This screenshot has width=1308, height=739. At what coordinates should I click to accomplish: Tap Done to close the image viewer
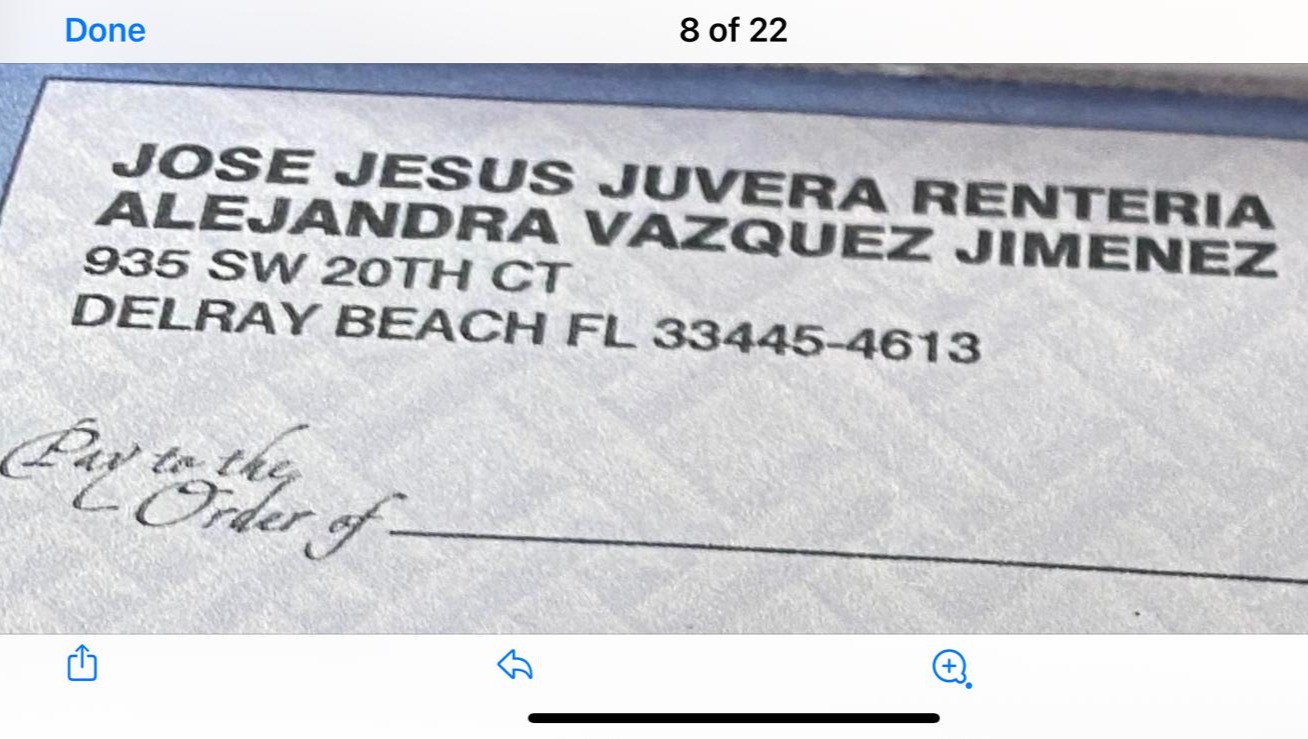[105, 30]
